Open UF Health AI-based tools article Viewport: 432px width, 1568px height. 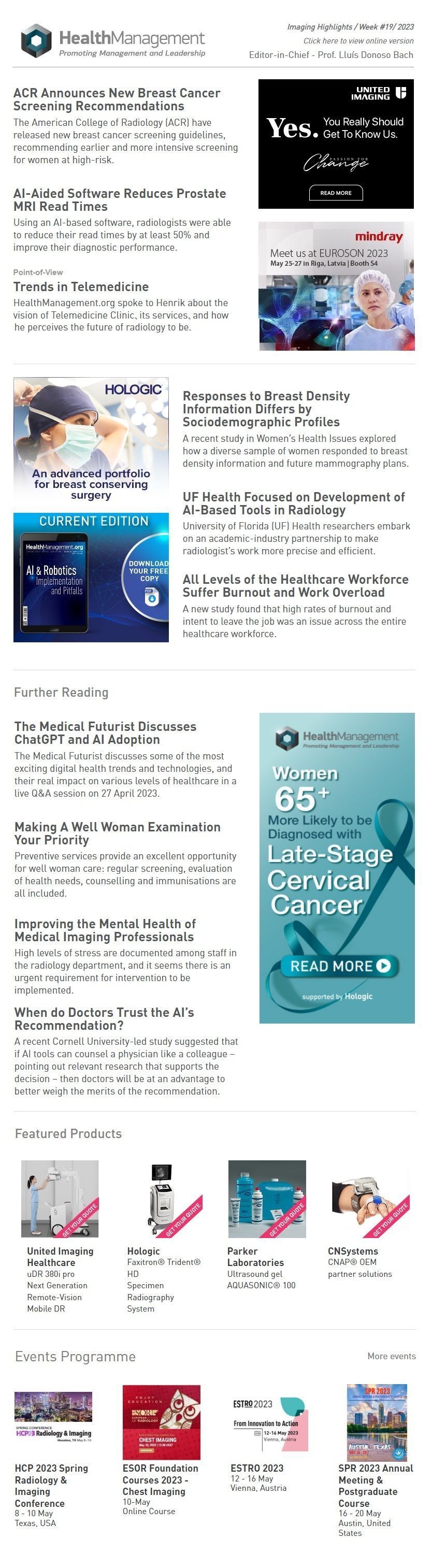293,504
